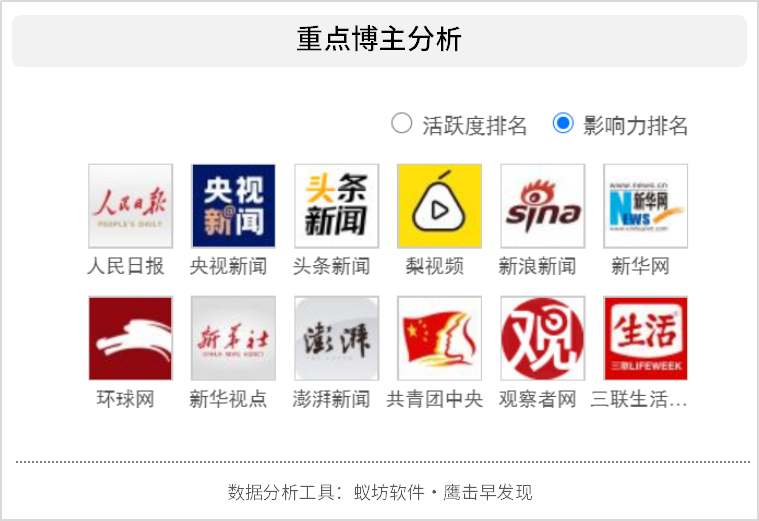The height and width of the screenshot is (521, 759).
Task: Open the 共青团中央 blogger tile
Action: [x=439, y=338]
